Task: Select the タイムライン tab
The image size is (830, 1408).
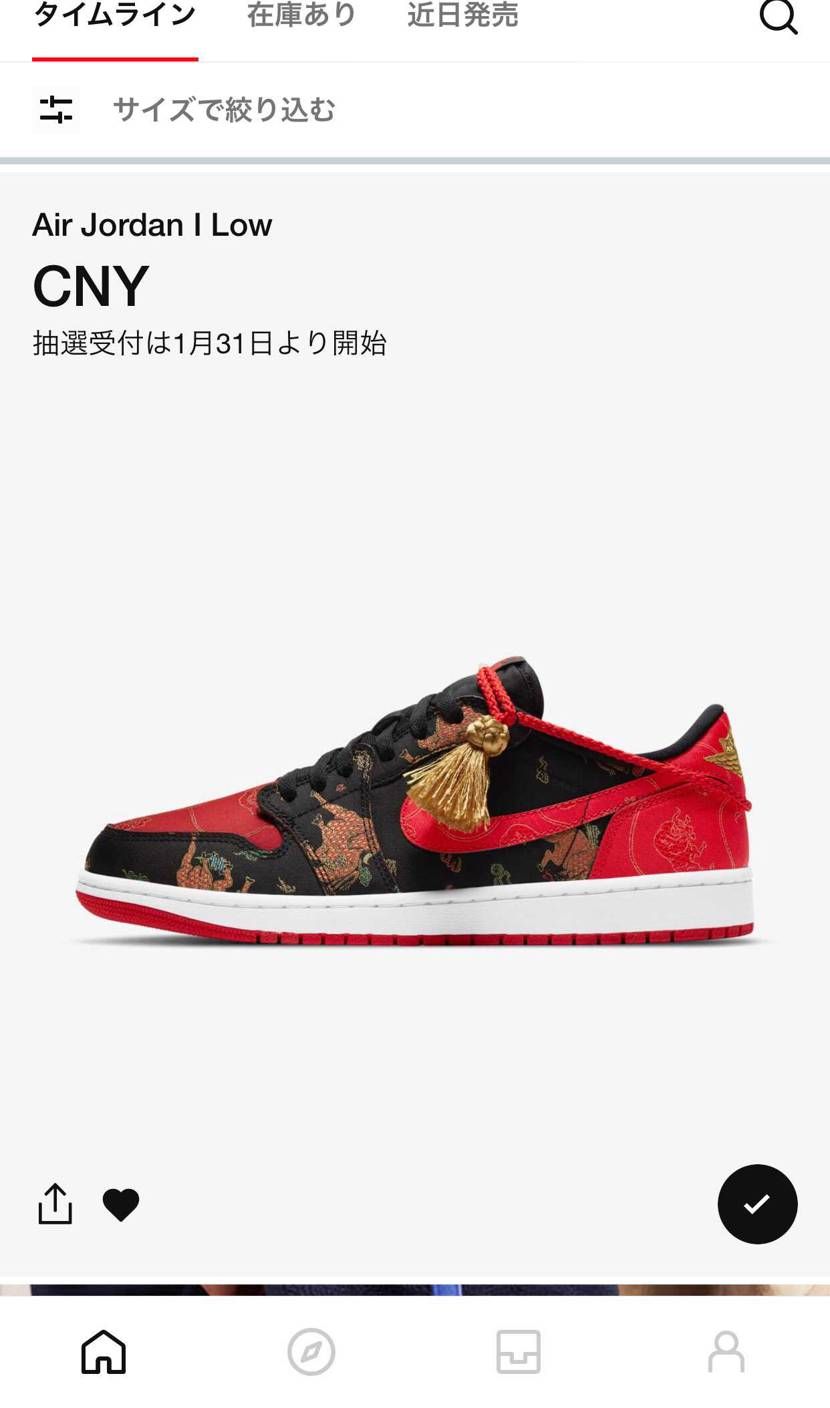Action: point(114,16)
